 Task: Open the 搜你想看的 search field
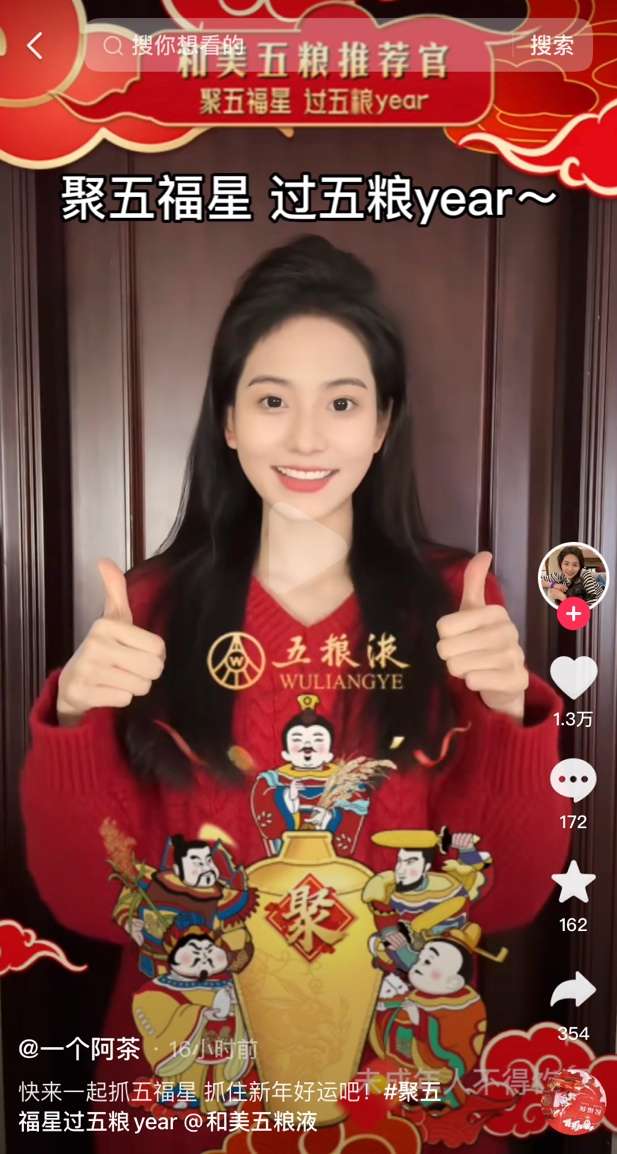click(299, 46)
